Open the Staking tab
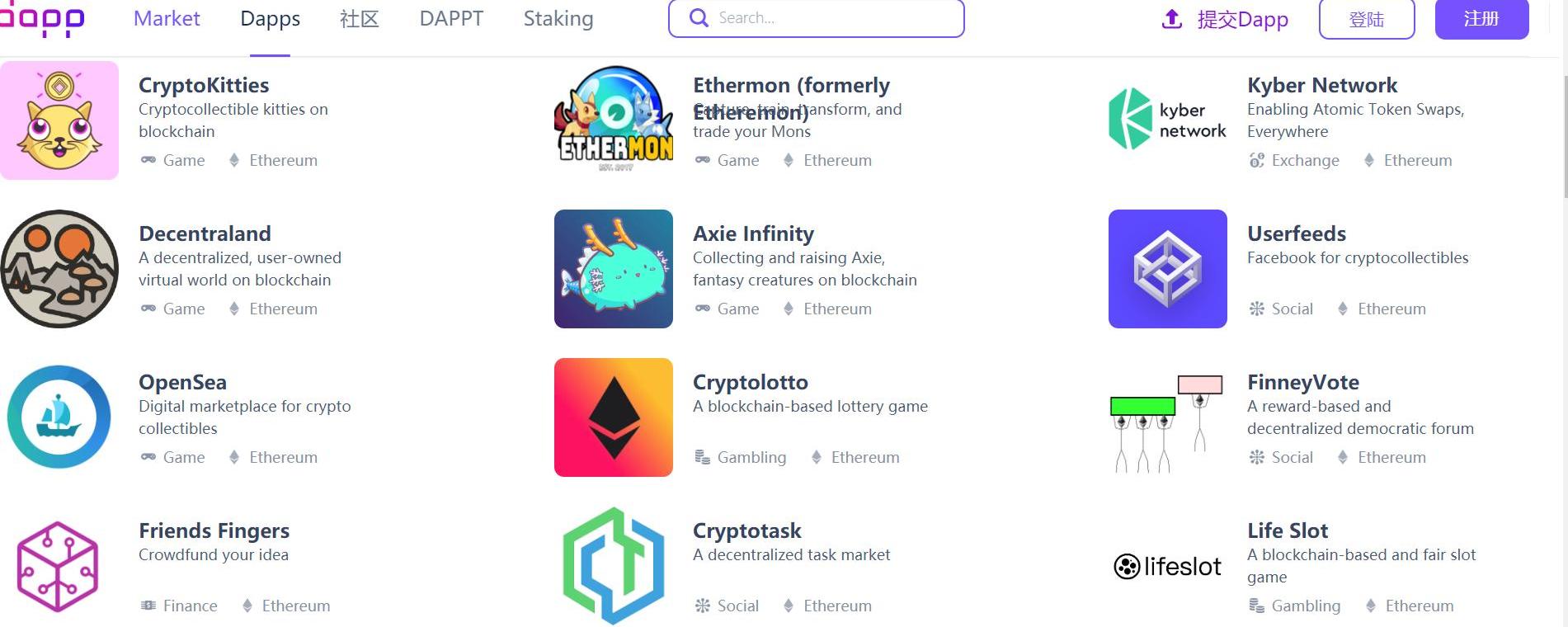The height and width of the screenshot is (627, 1568). [558, 18]
